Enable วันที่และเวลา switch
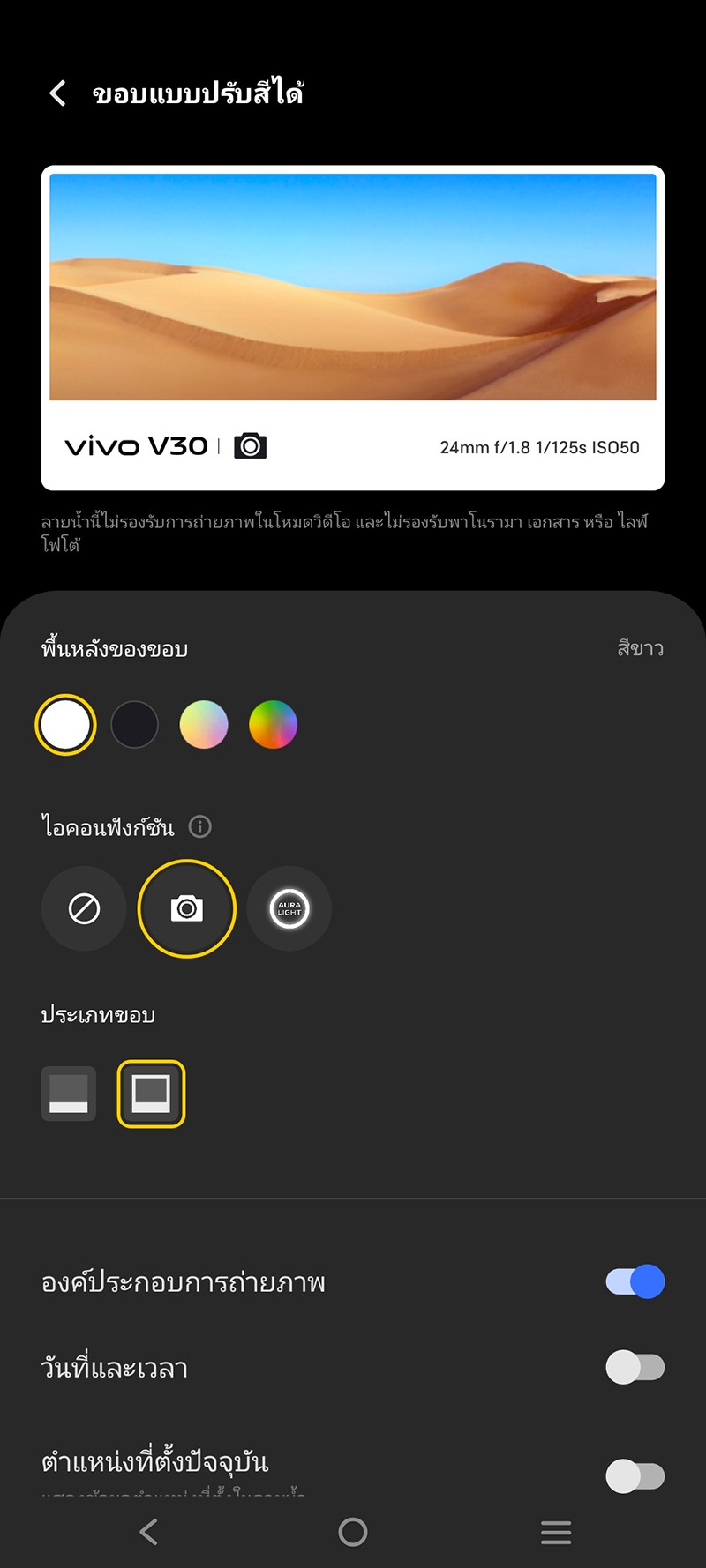706x1568 pixels. (635, 1368)
